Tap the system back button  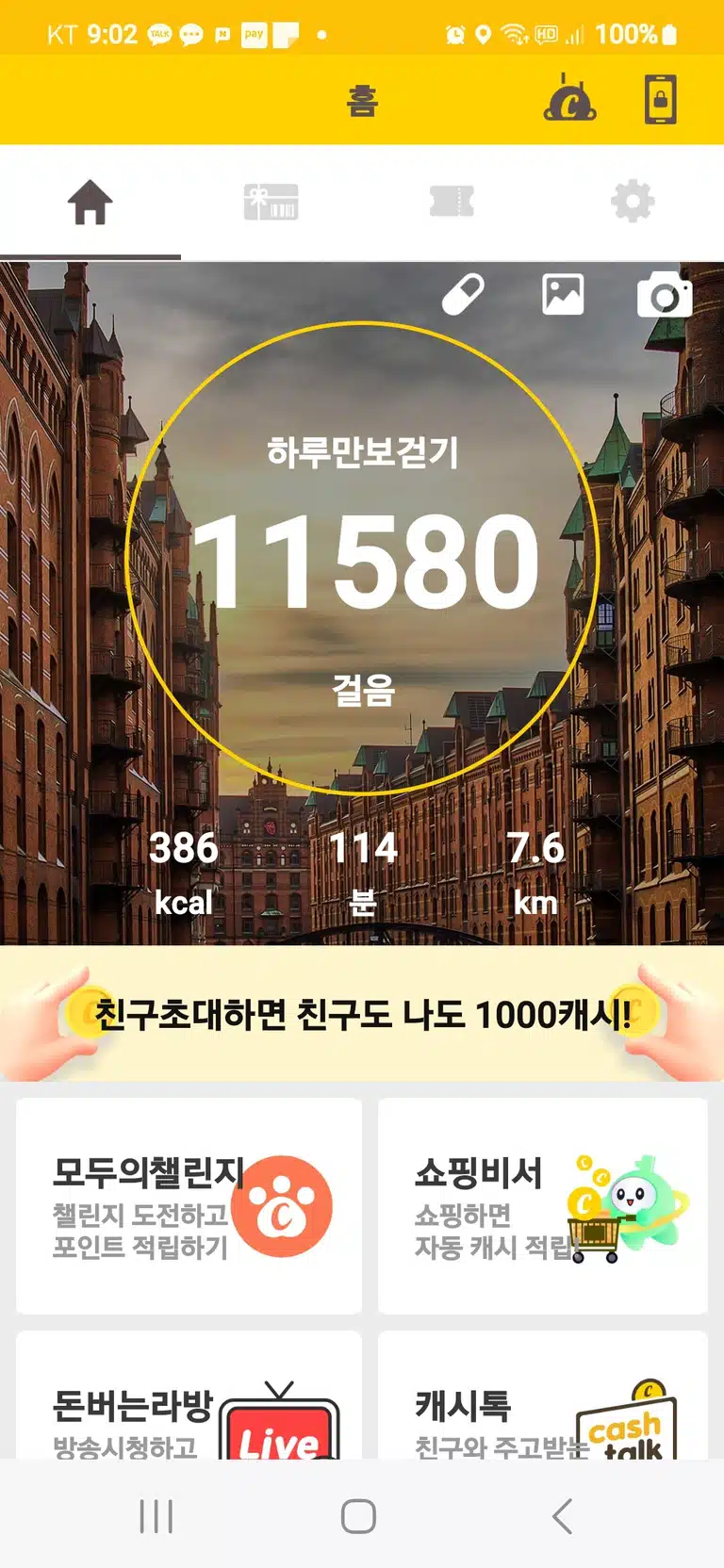[x=562, y=1516]
